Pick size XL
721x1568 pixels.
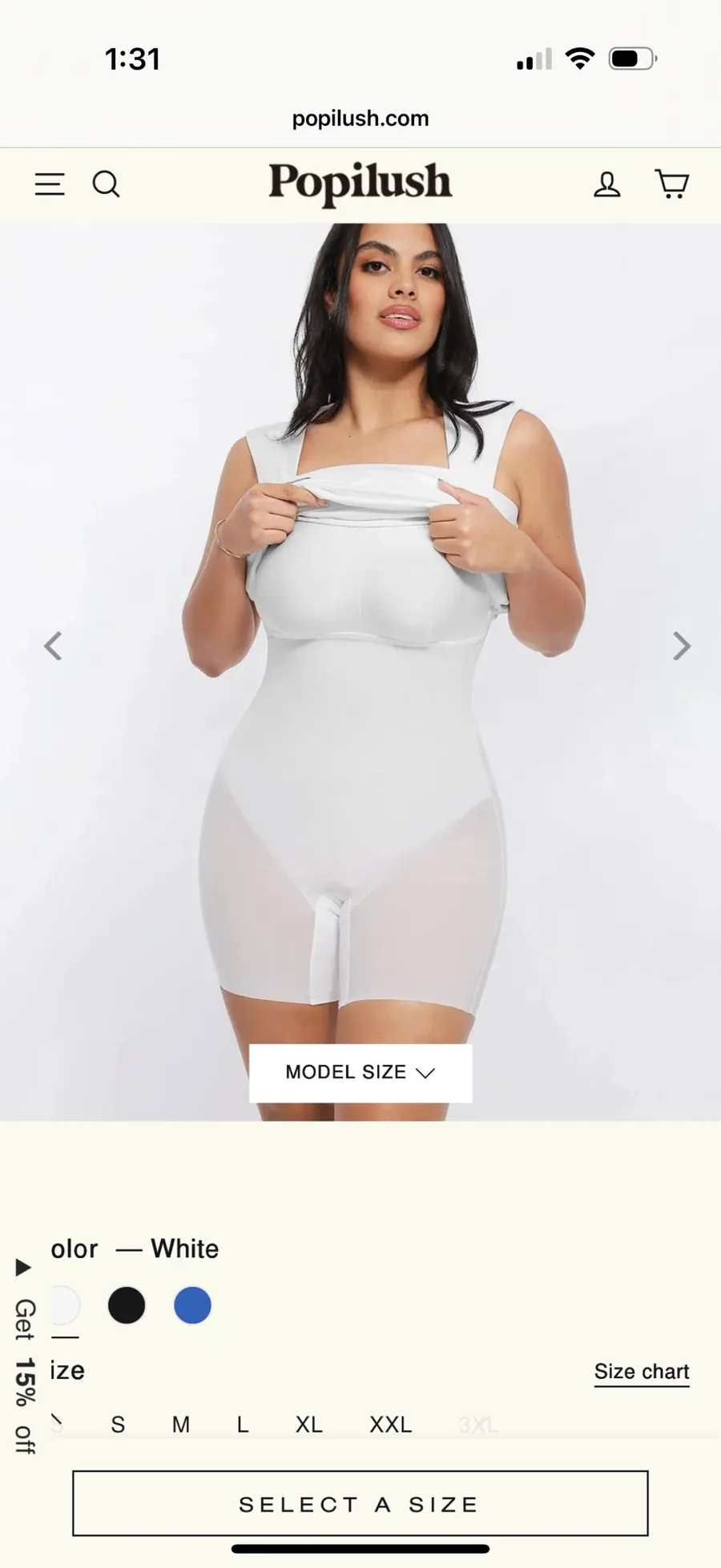[309, 1425]
